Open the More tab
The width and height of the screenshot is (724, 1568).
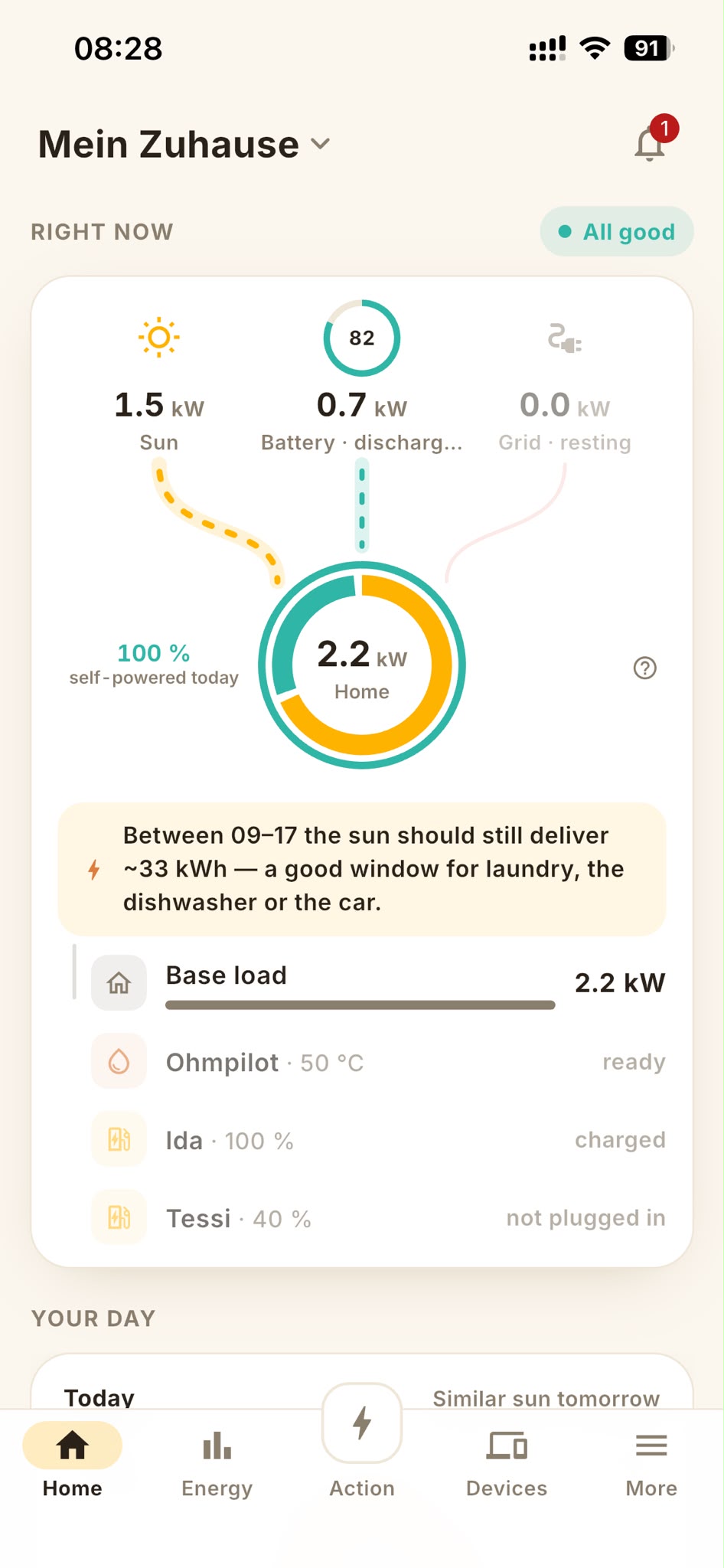click(651, 1462)
